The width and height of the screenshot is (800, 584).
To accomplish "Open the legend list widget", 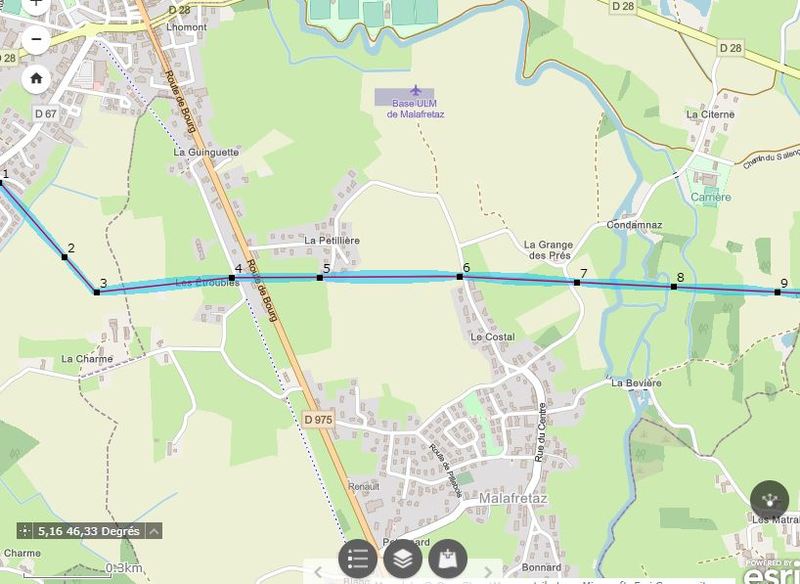I will click(358, 558).
